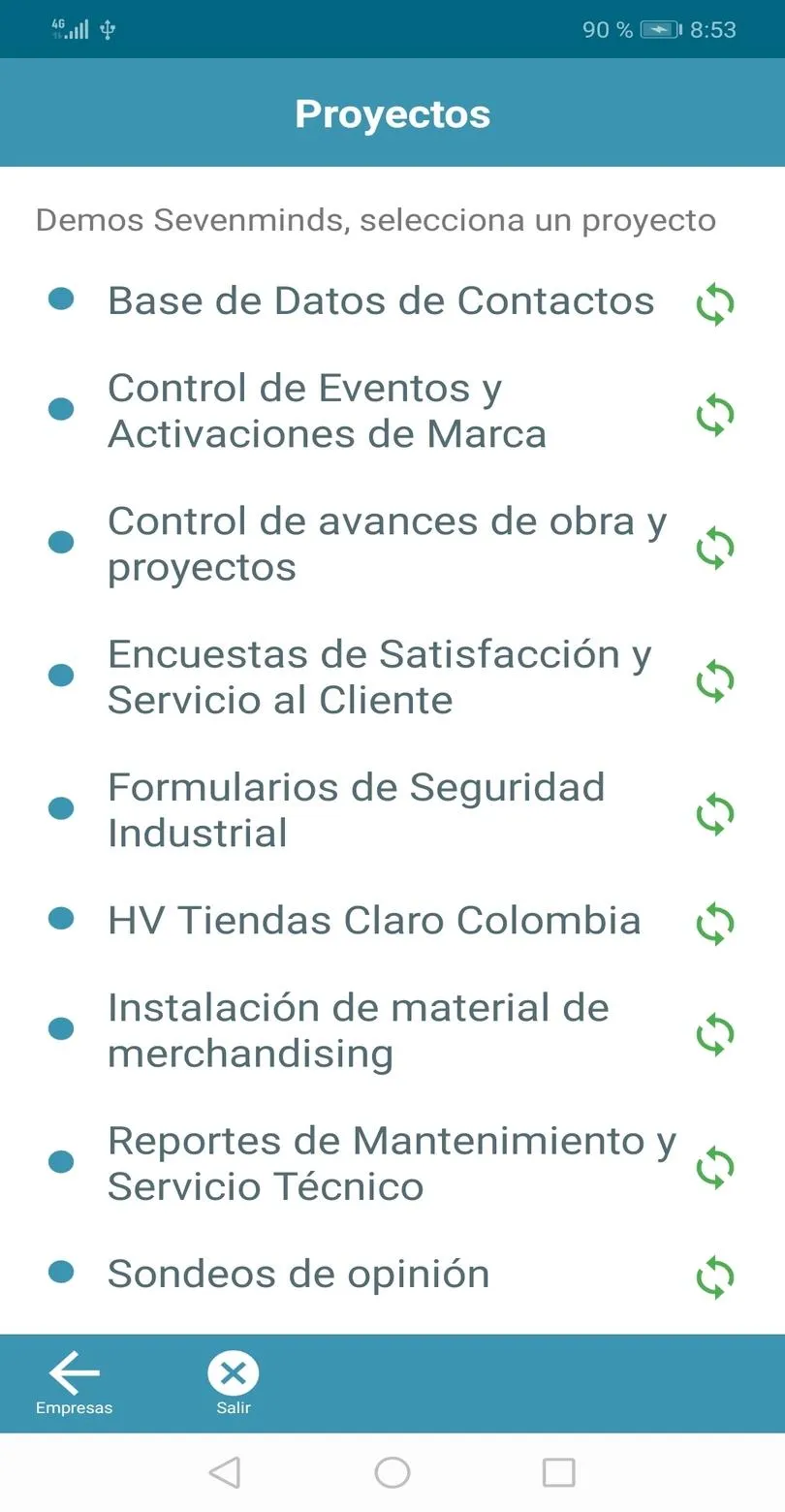Tap Salir to exit the app

[x=234, y=1384]
